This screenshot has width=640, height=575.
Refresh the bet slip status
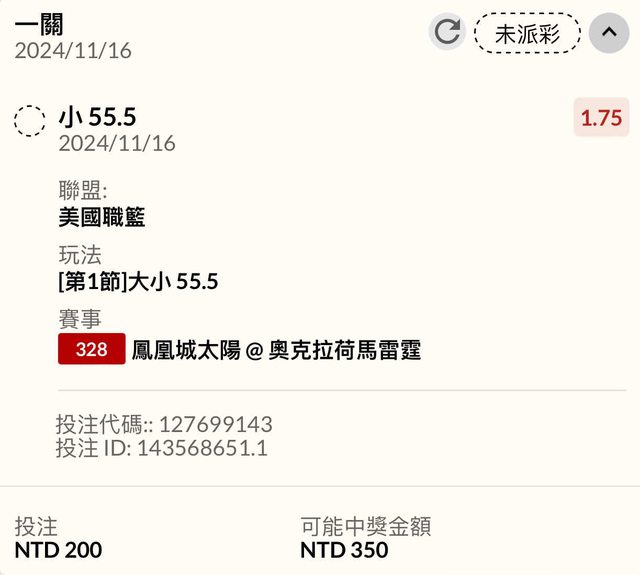click(447, 32)
